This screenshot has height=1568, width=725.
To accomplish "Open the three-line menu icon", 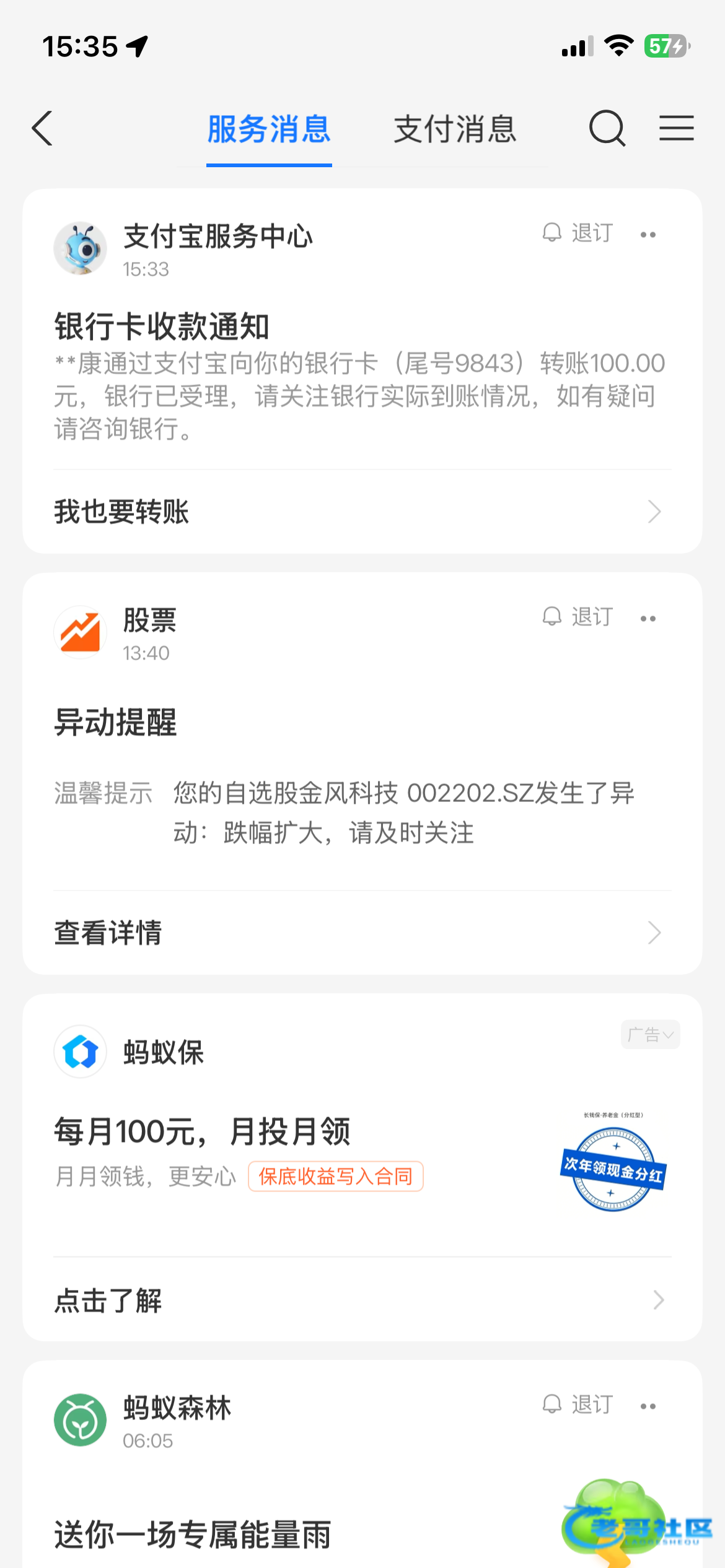I will coord(676,128).
